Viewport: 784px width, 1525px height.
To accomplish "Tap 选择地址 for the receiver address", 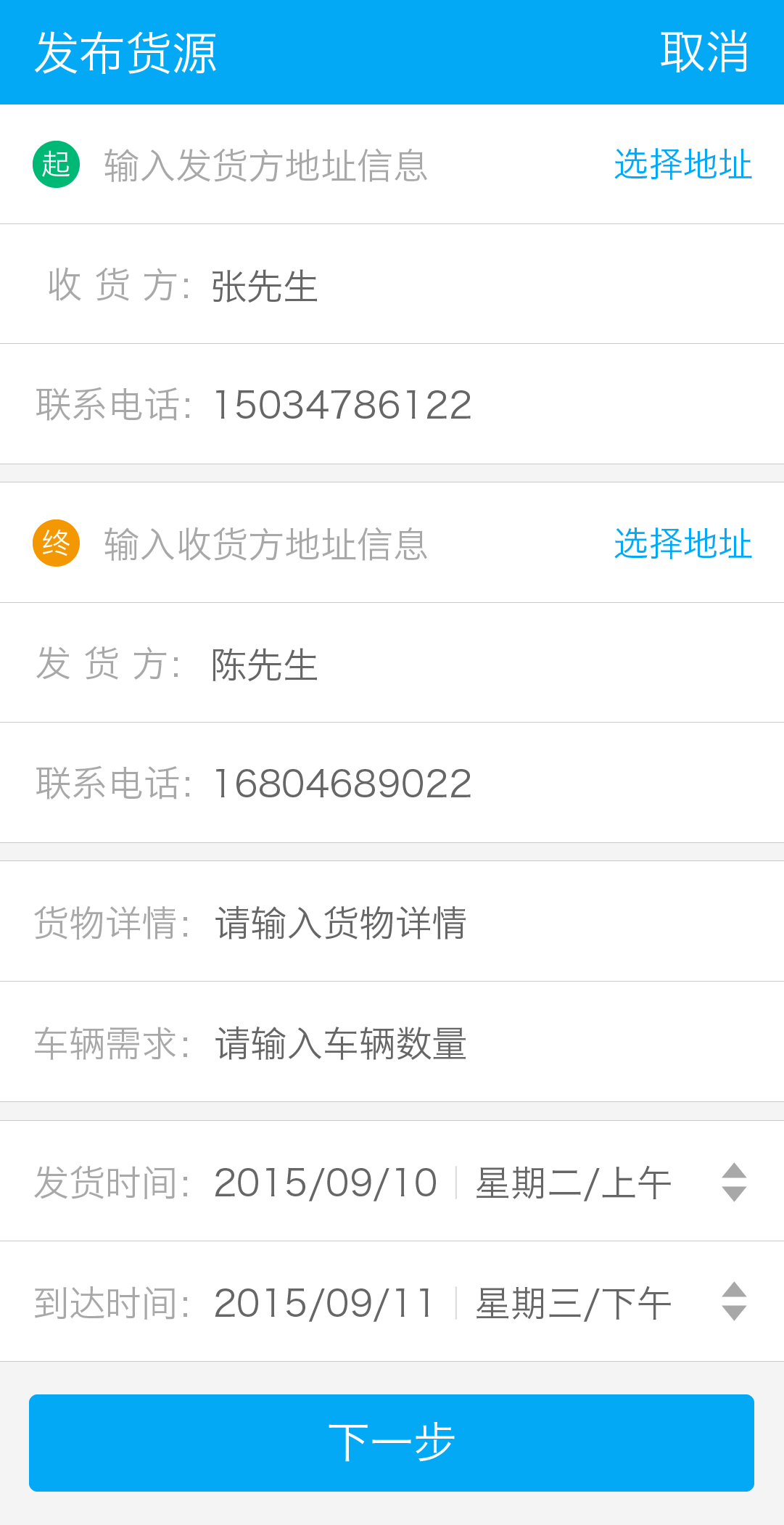I will tap(682, 543).
